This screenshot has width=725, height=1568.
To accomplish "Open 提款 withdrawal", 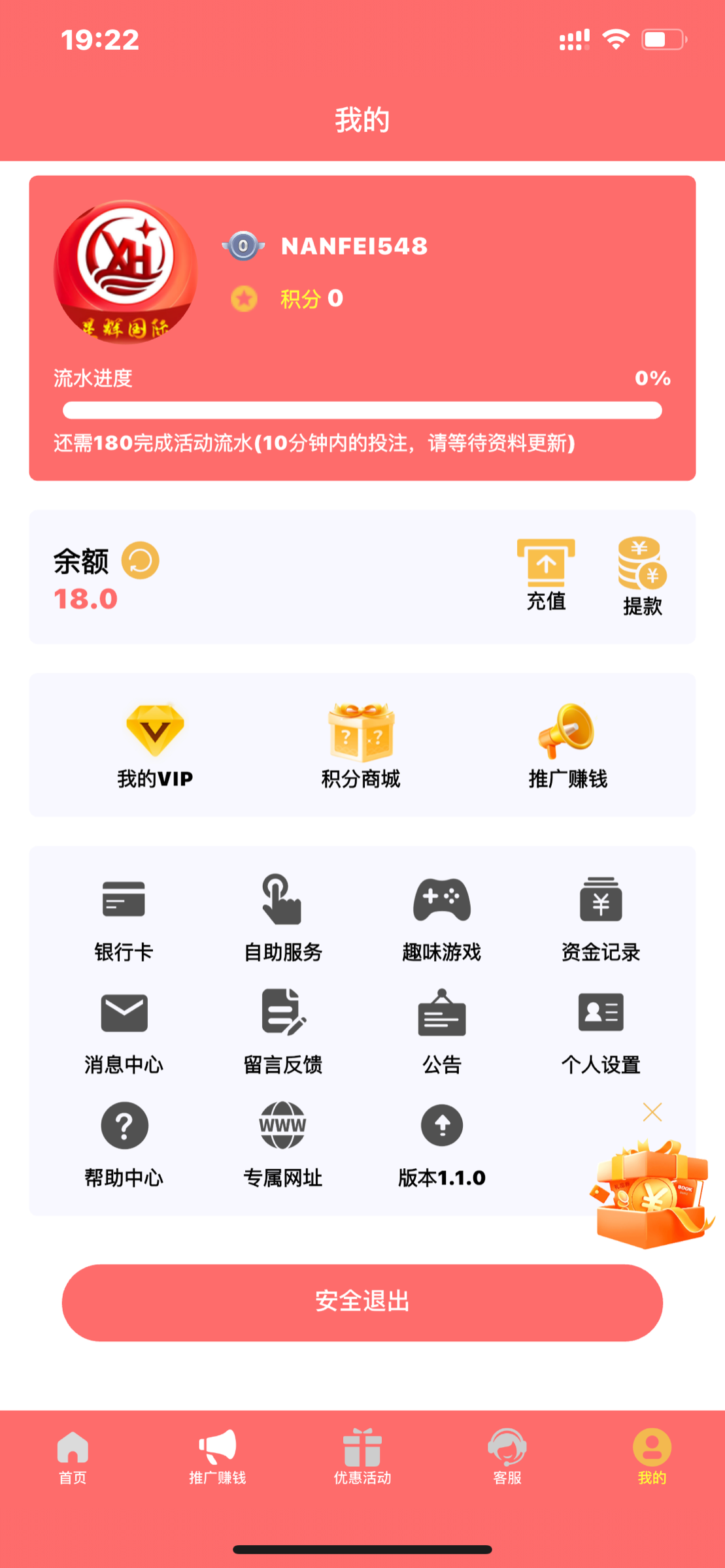I will tap(642, 576).
